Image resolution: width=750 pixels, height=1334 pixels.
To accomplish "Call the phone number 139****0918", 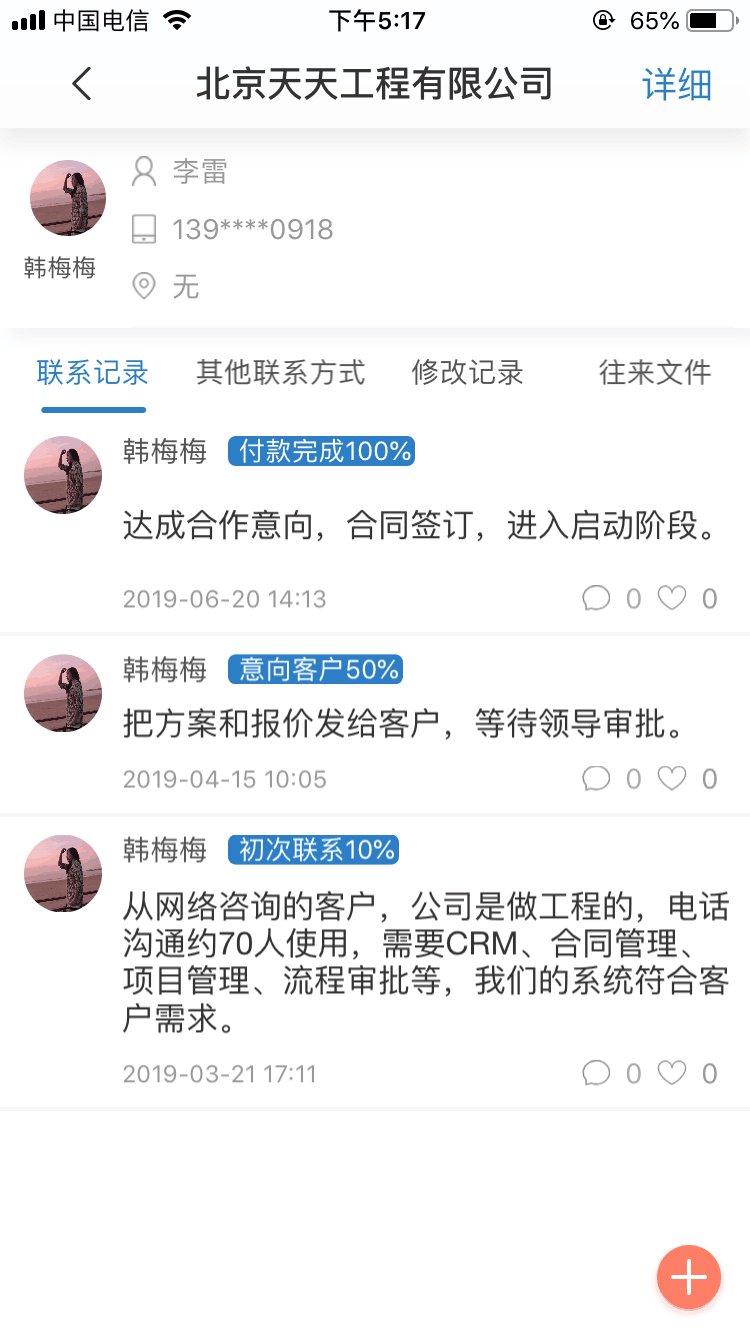I will pos(252,230).
